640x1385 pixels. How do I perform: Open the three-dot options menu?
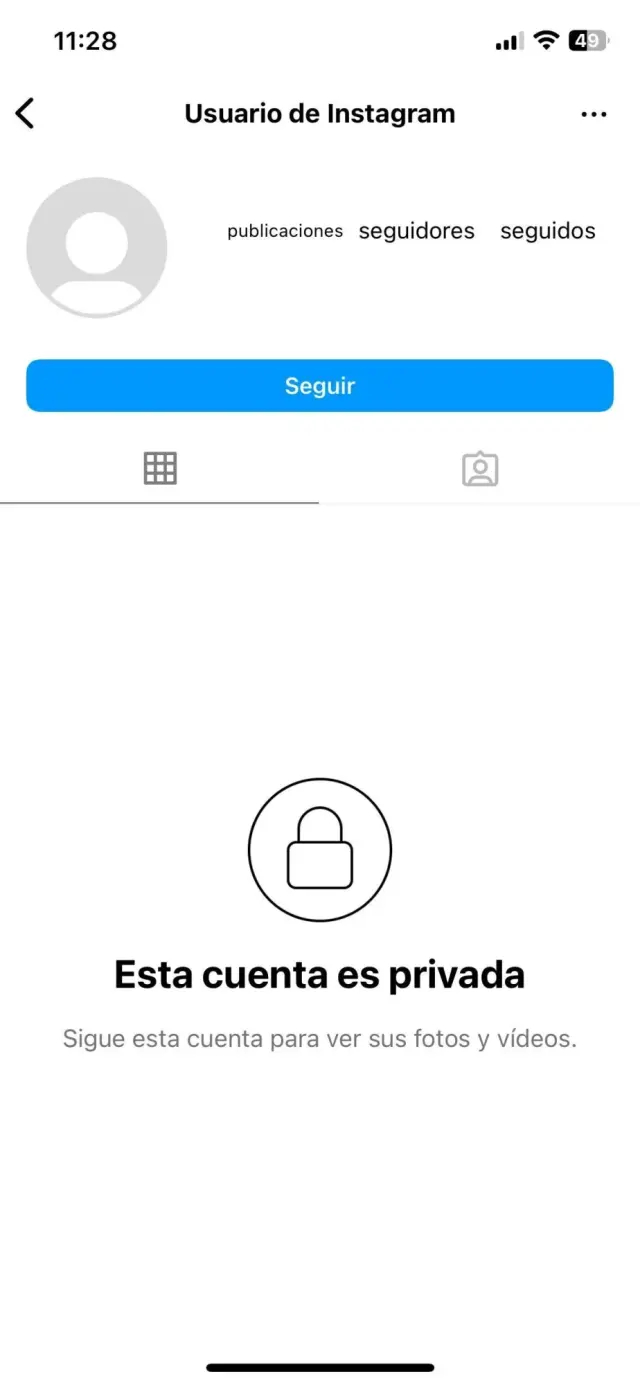coord(593,115)
